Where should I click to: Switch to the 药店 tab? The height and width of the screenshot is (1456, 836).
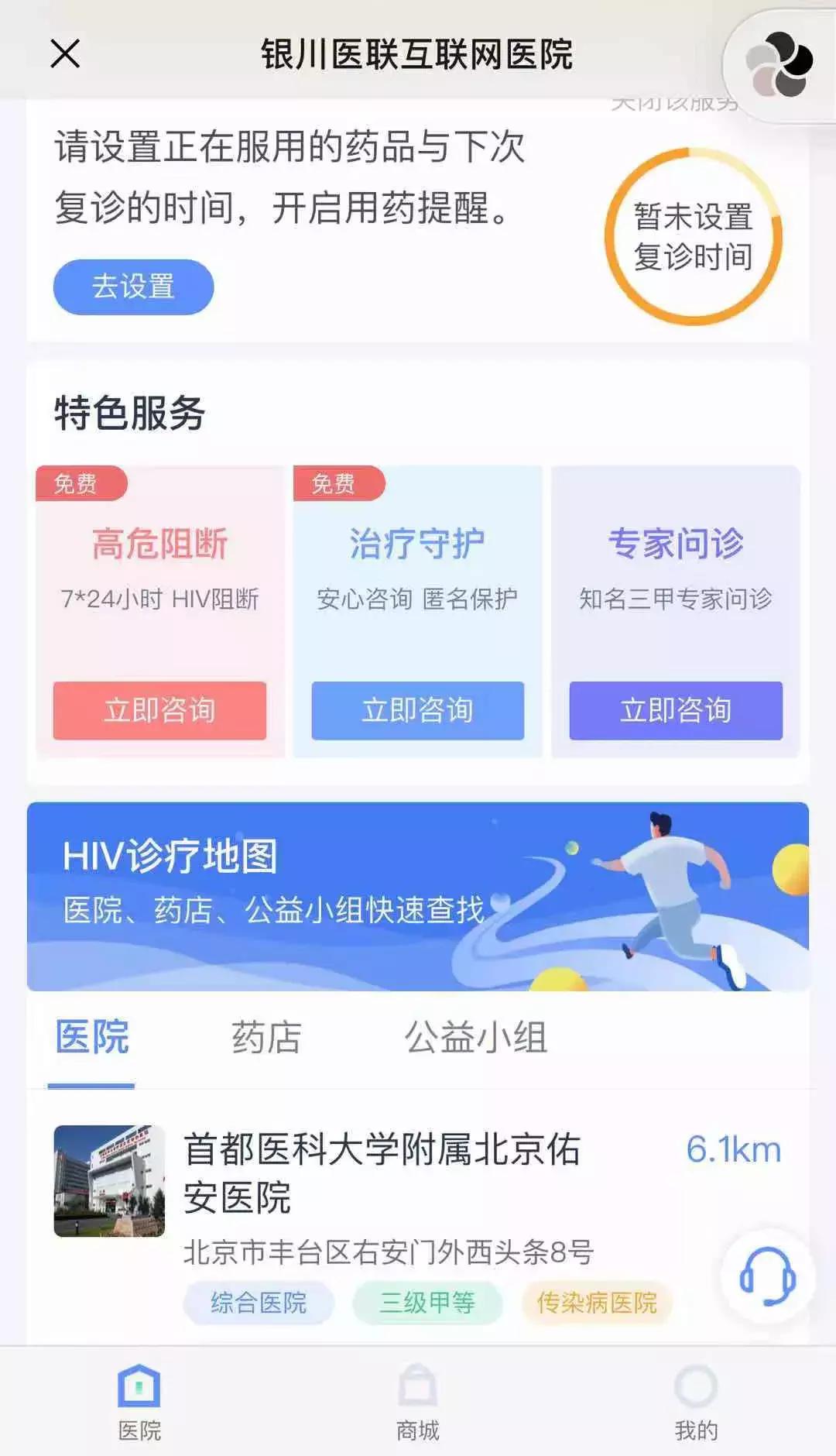(x=266, y=1037)
